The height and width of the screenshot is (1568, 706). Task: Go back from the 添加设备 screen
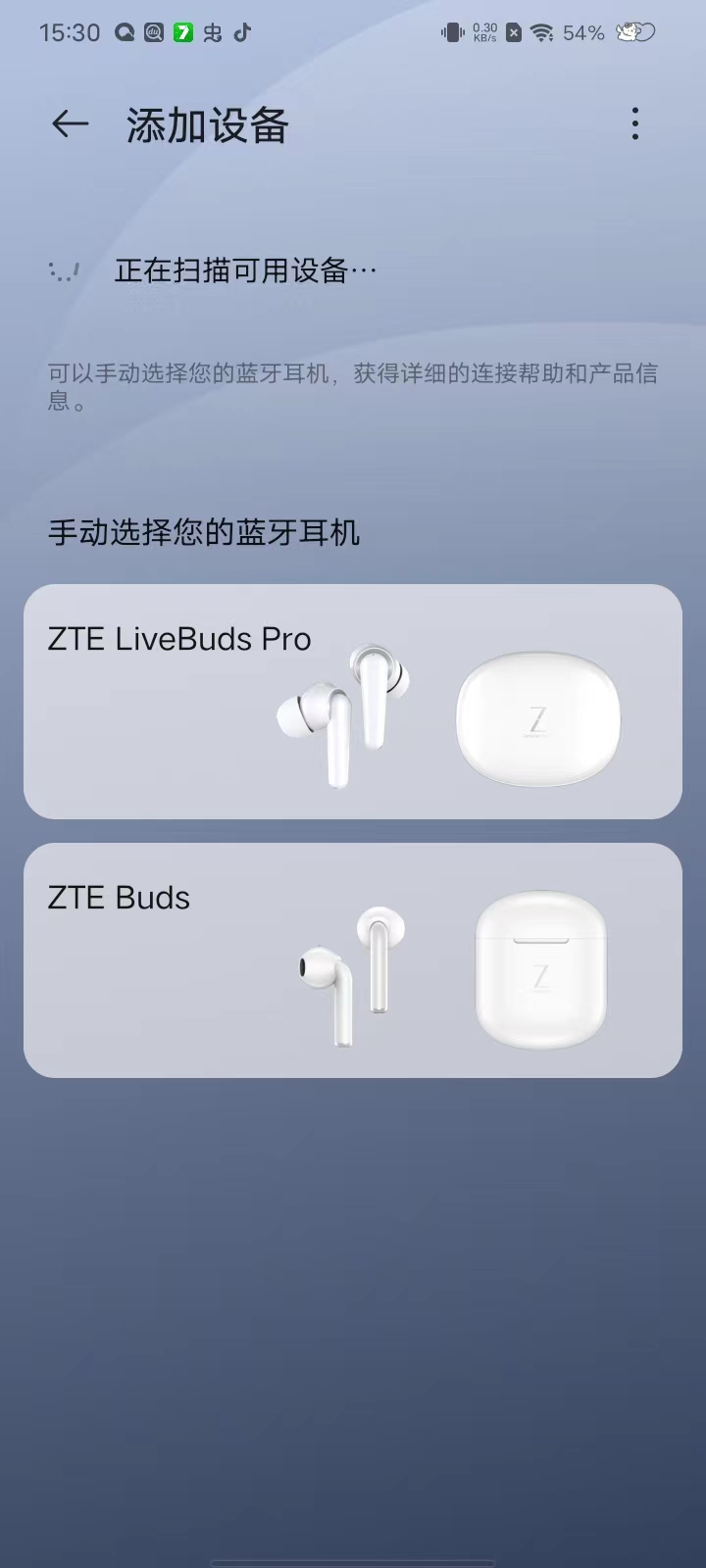70,124
